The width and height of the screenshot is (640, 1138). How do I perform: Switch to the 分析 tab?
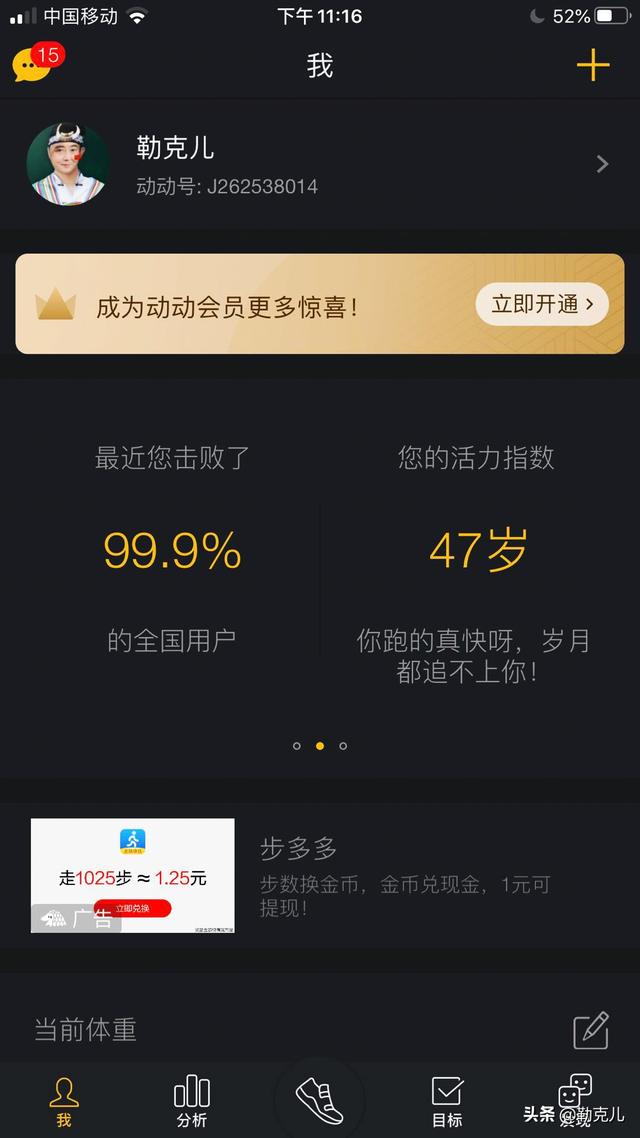click(191, 1100)
